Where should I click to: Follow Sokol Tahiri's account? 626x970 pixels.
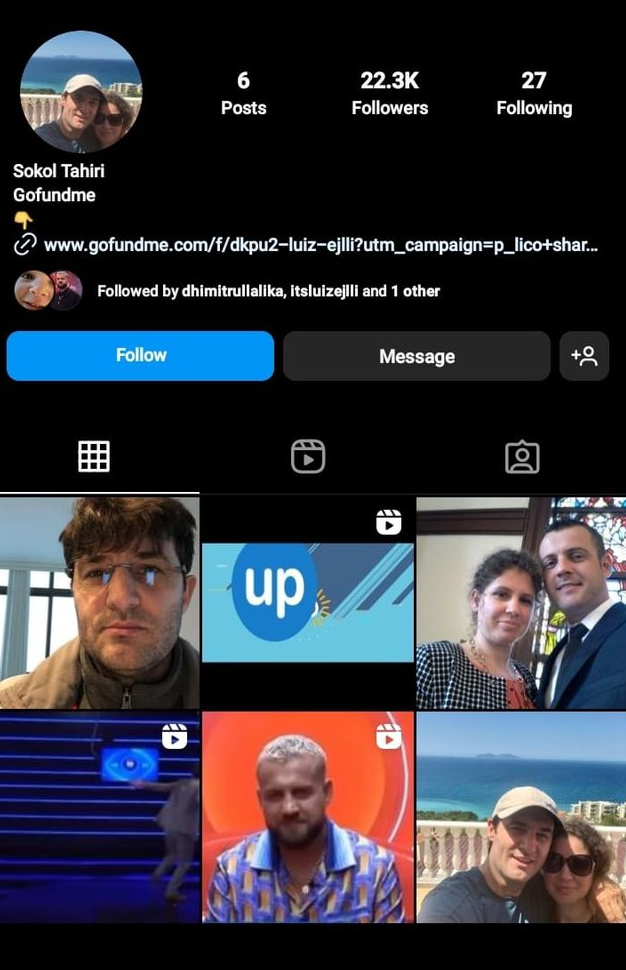pos(140,356)
